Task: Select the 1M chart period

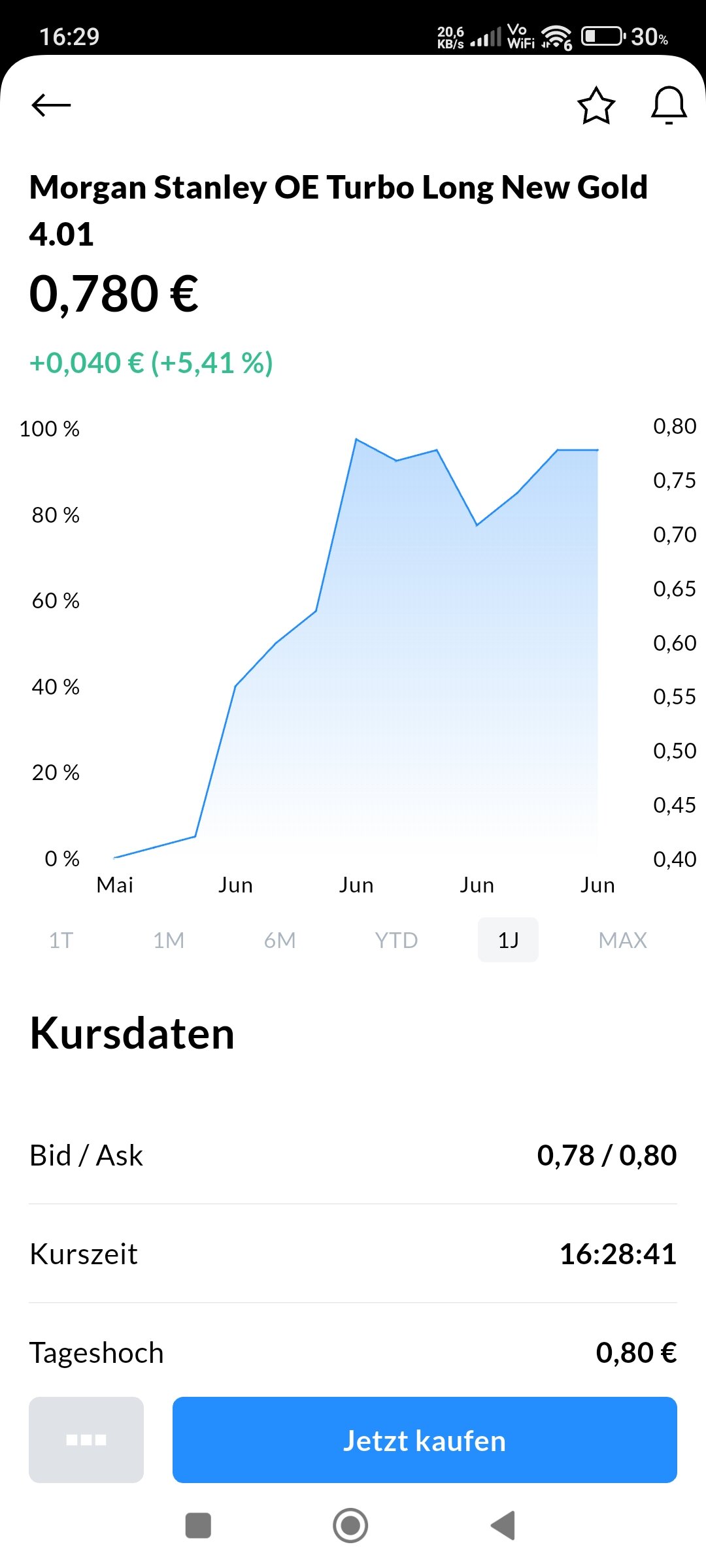Action: [x=169, y=940]
